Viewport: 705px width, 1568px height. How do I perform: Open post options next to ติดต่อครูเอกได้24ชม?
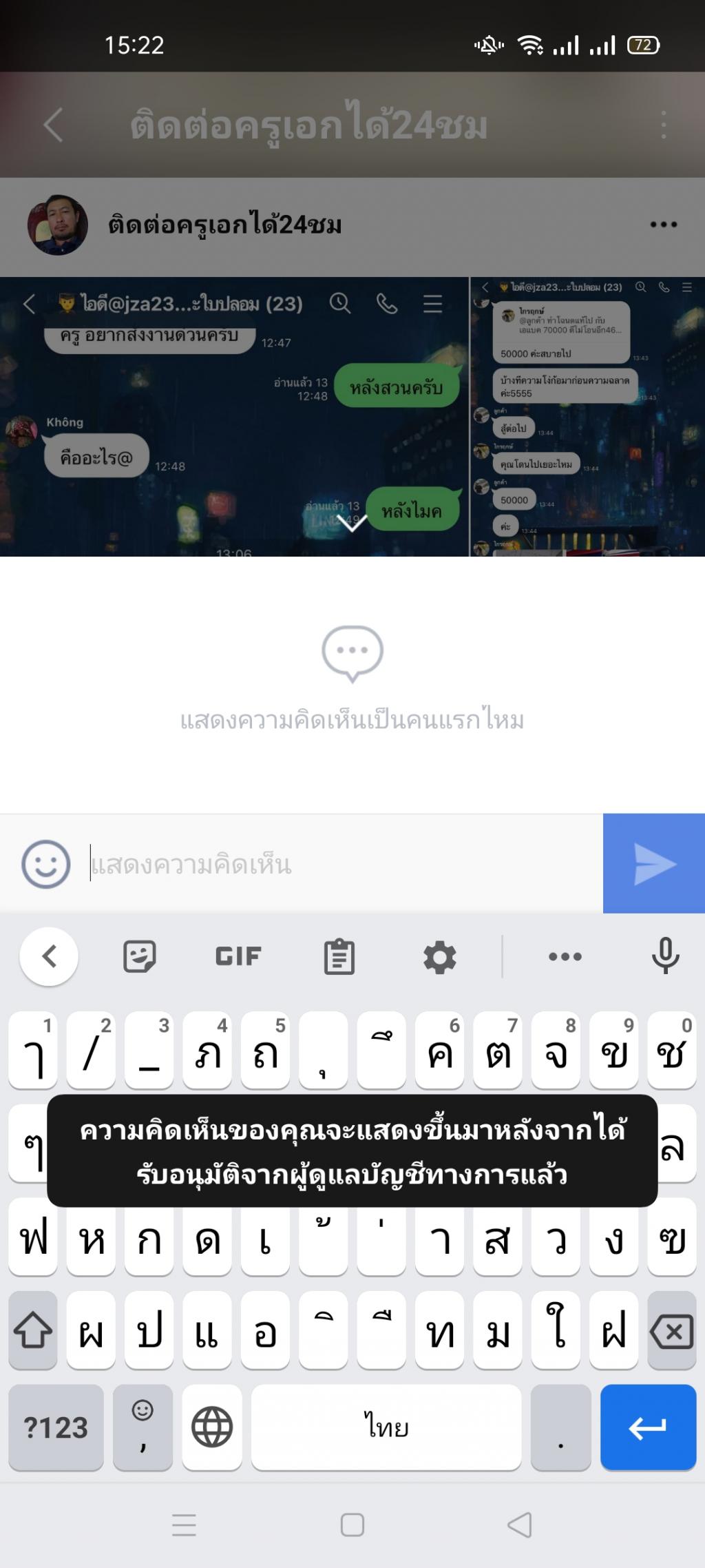point(663,225)
